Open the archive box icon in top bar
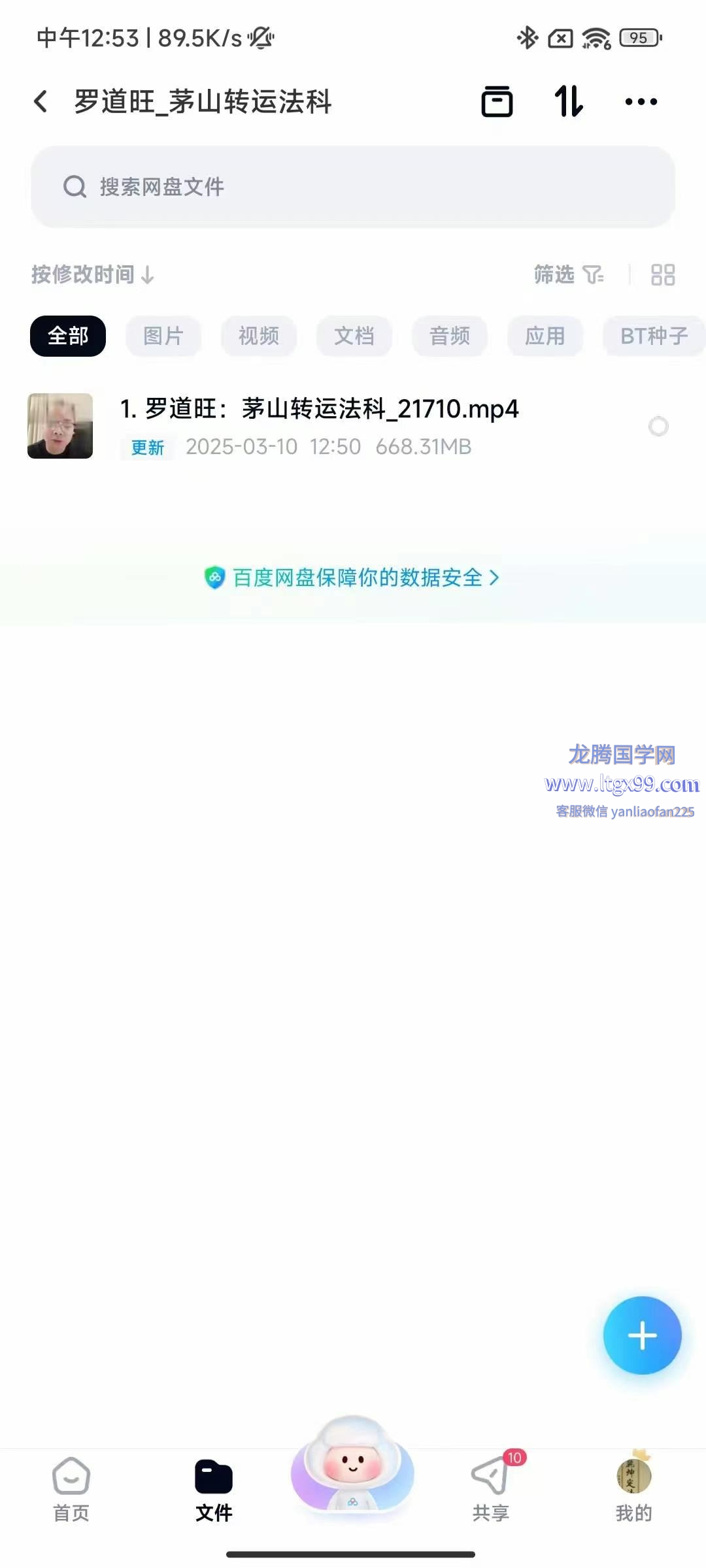This screenshot has width=706, height=1568. pyautogui.click(x=497, y=102)
